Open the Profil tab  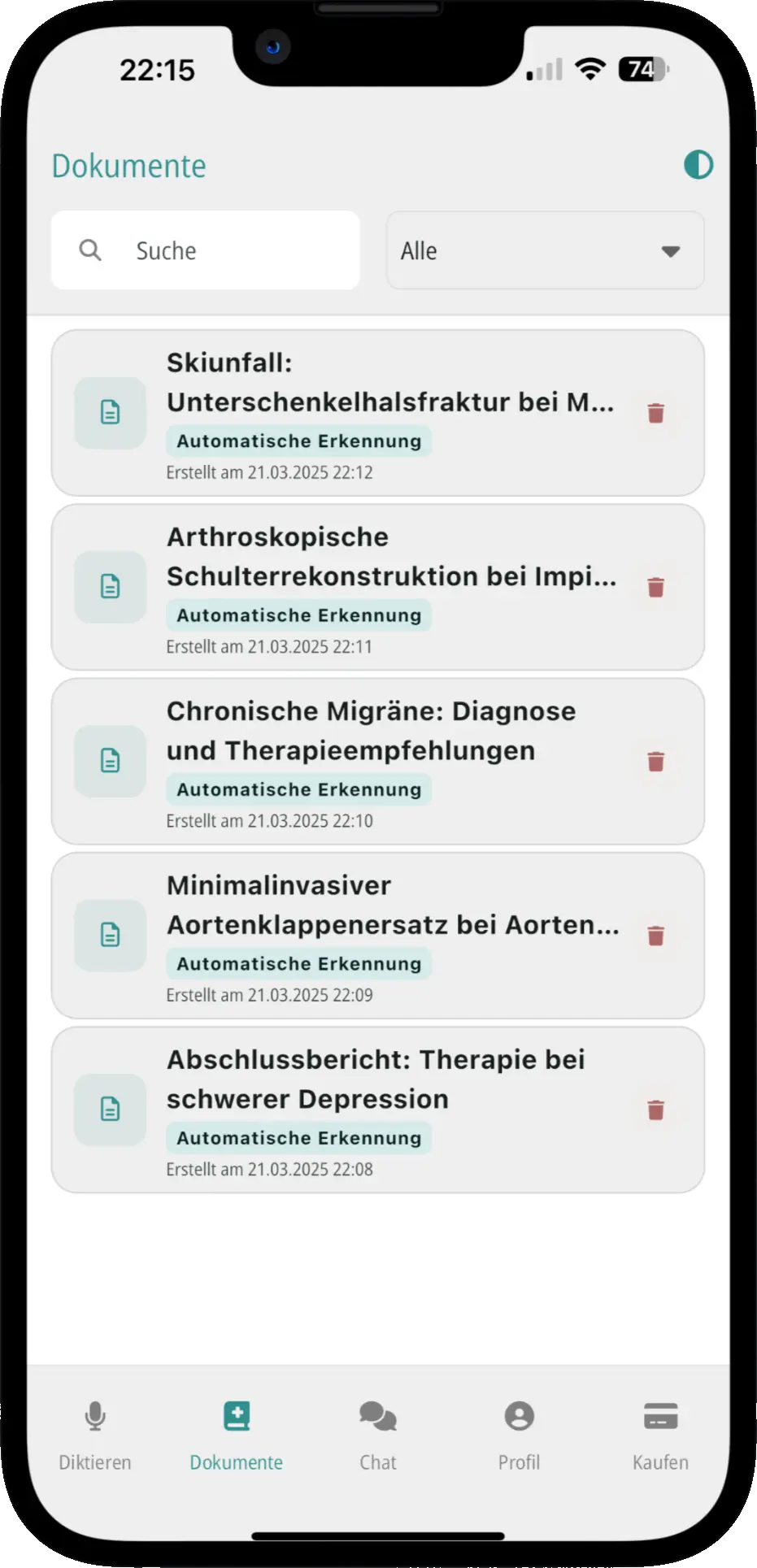[519, 1435]
